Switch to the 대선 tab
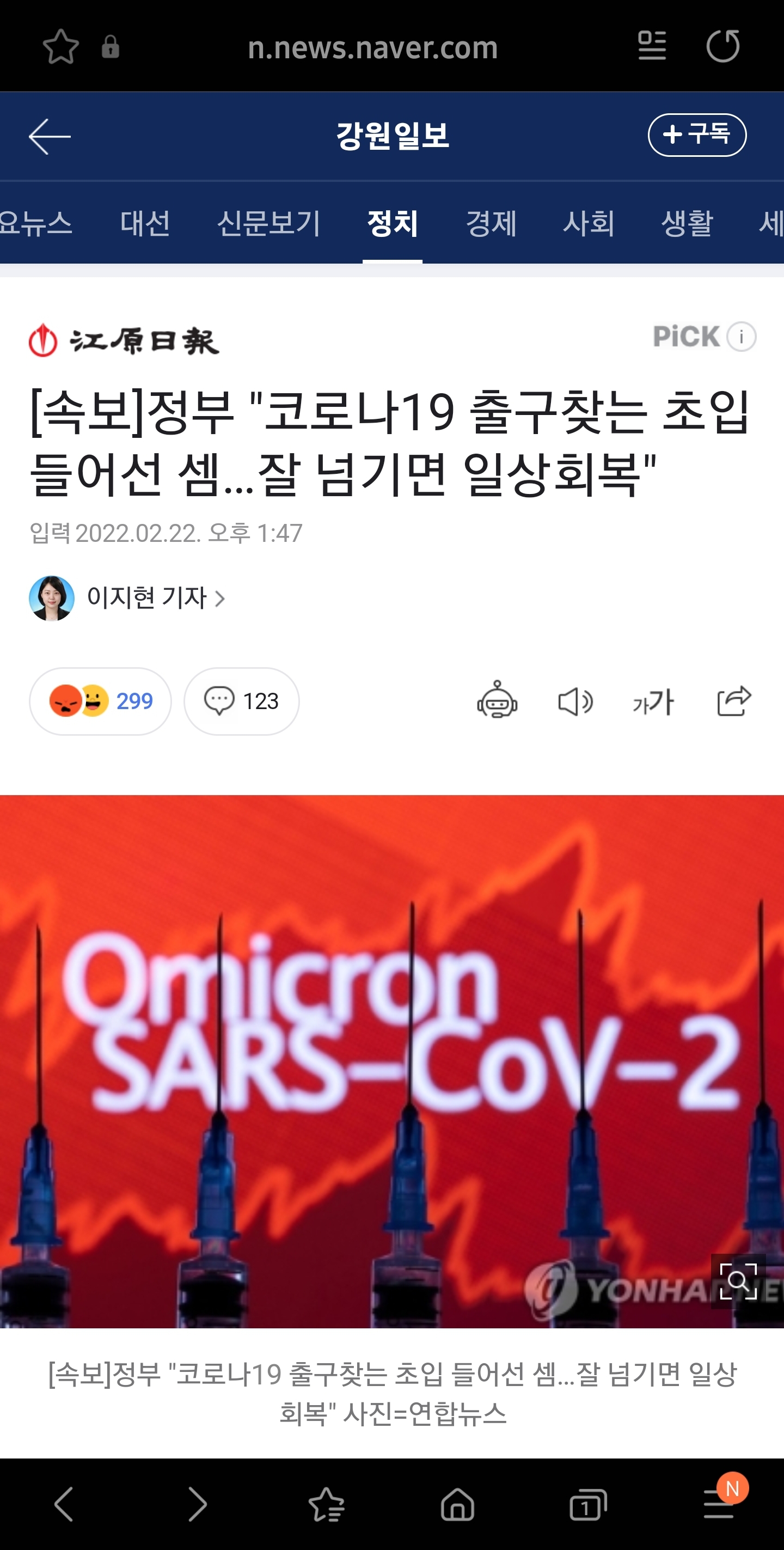 click(x=145, y=223)
